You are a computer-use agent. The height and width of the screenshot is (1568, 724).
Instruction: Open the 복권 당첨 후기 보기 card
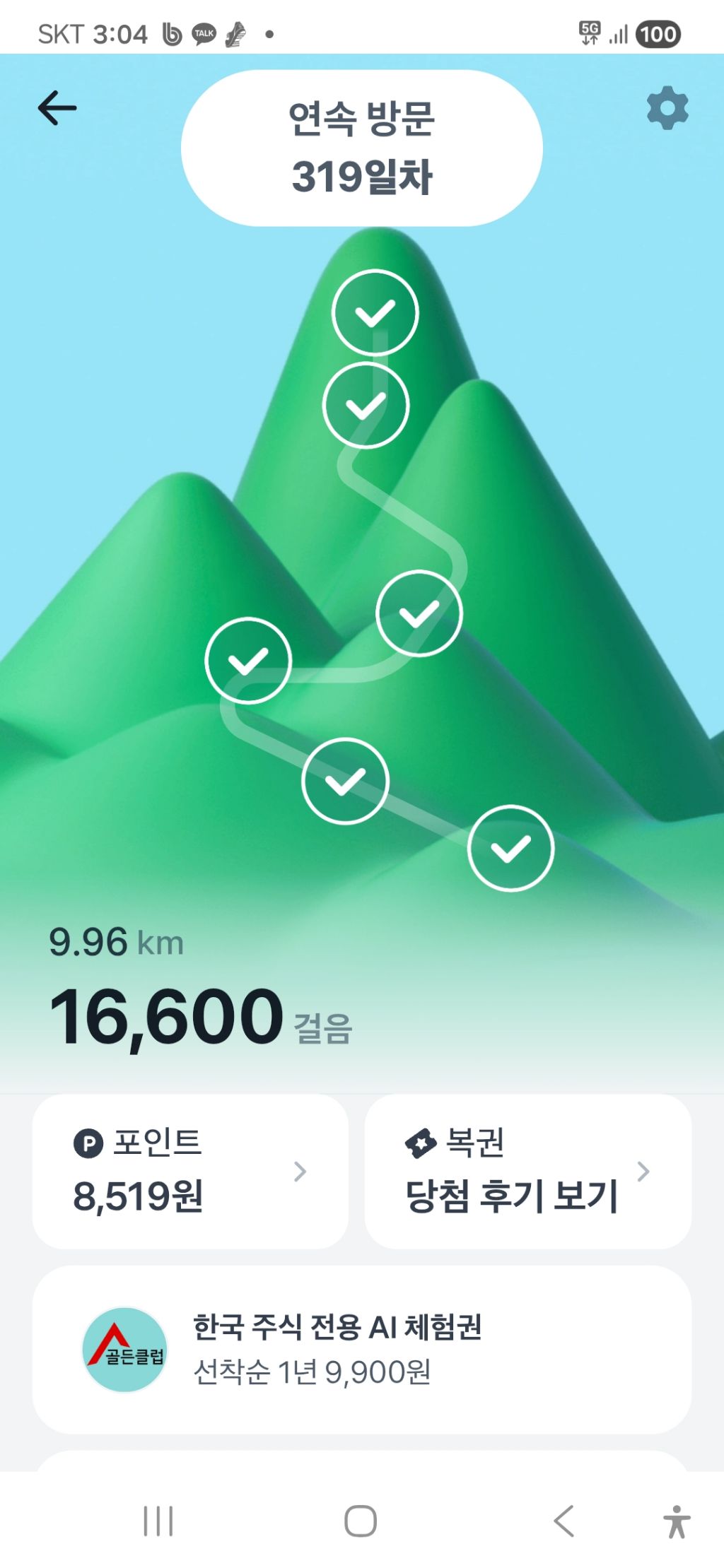point(527,1171)
